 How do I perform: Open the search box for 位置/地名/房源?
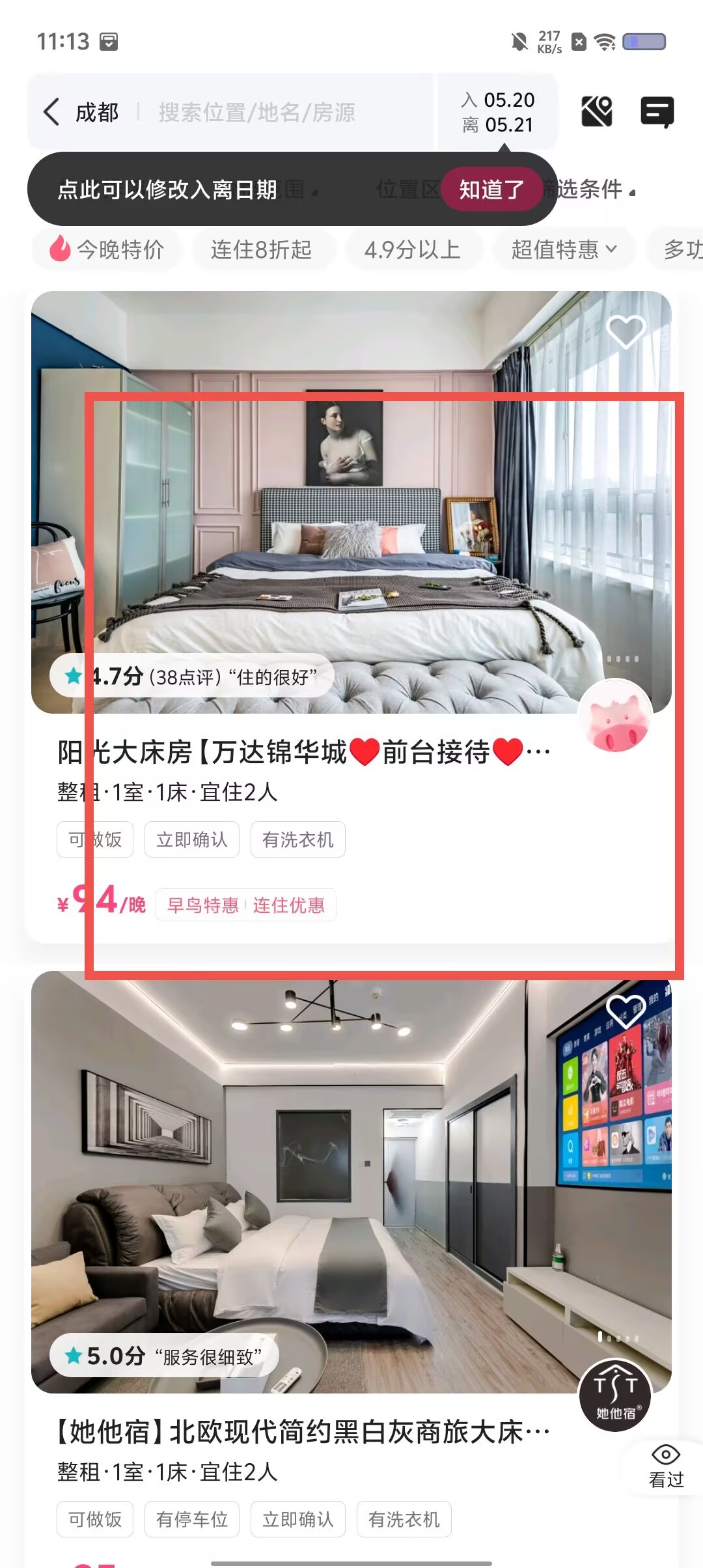click(257, 112)
